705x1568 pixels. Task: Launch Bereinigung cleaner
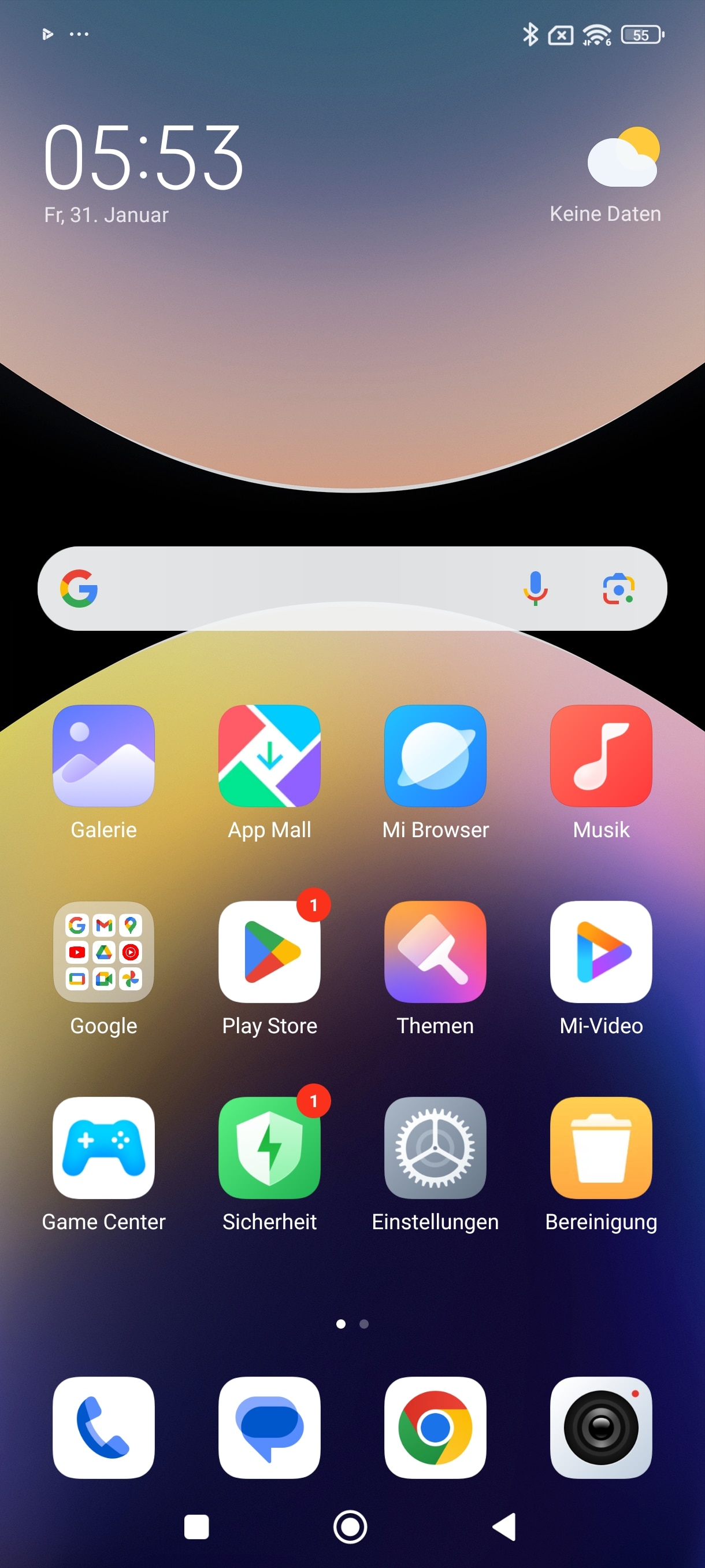point(601,1148)
